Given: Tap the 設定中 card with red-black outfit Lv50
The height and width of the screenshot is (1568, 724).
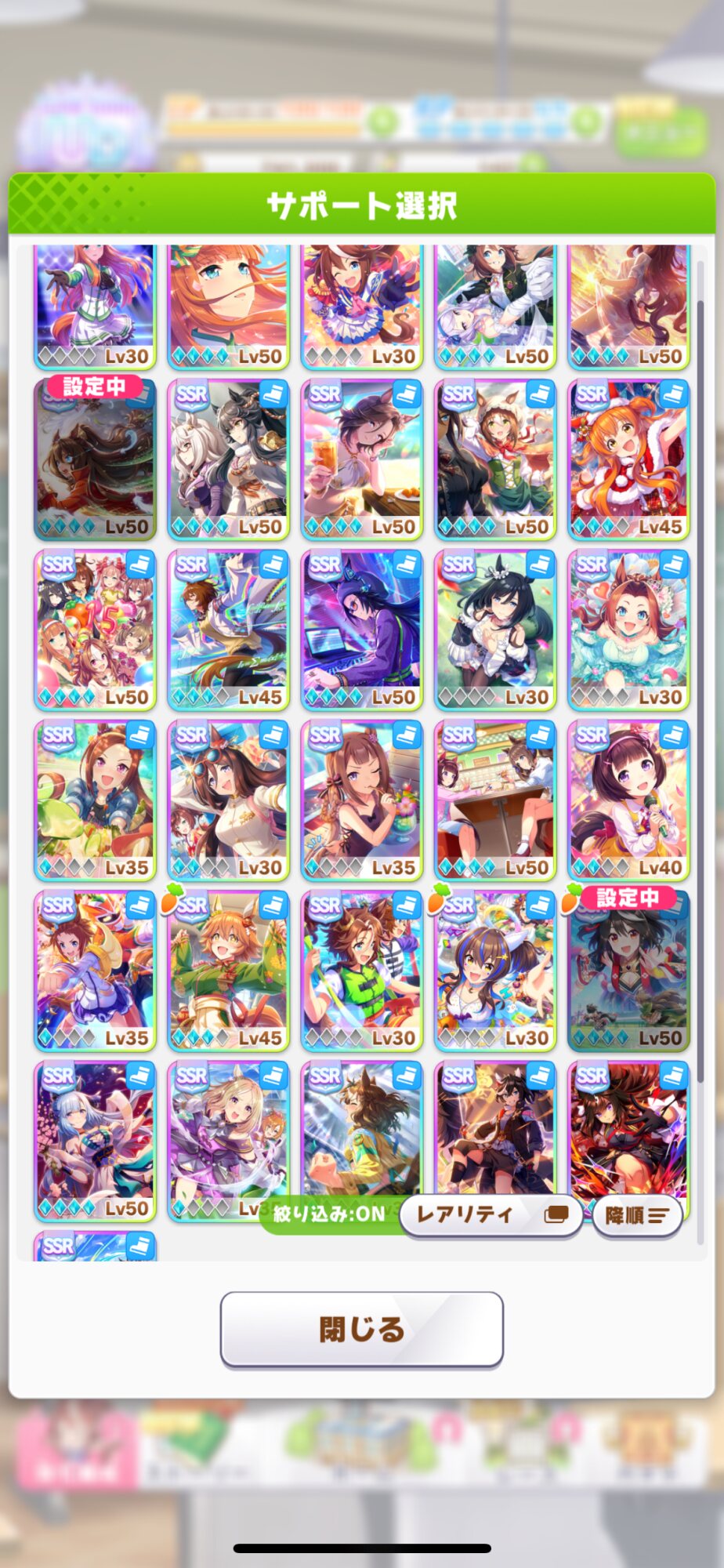Looking at the screenshot, I should [628, 971].
